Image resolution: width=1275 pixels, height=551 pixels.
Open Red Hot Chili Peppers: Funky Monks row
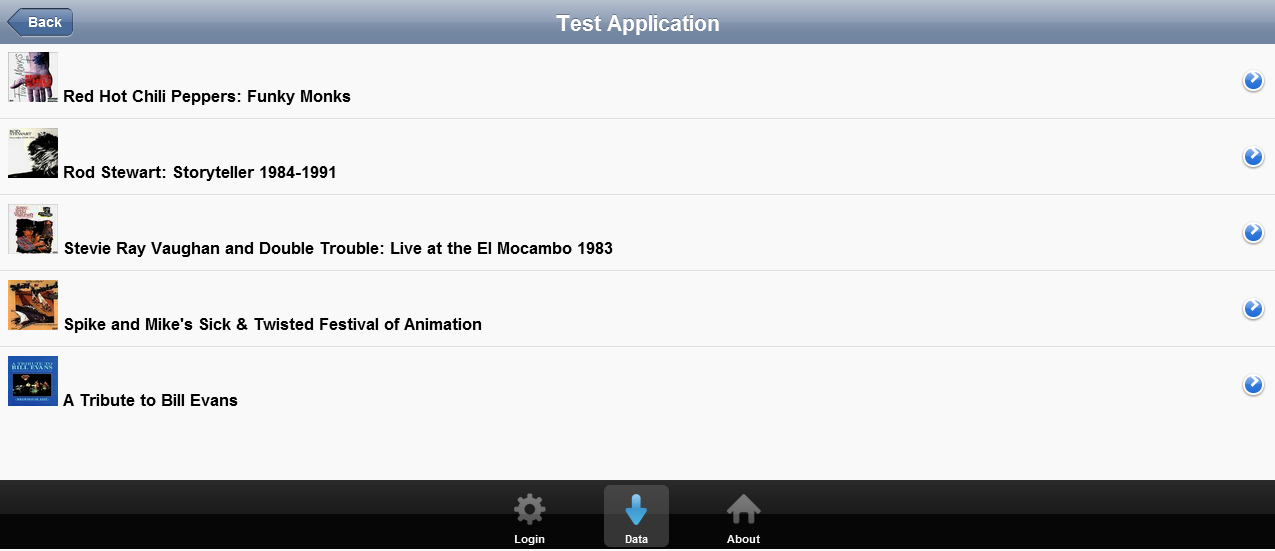point(207,97)
